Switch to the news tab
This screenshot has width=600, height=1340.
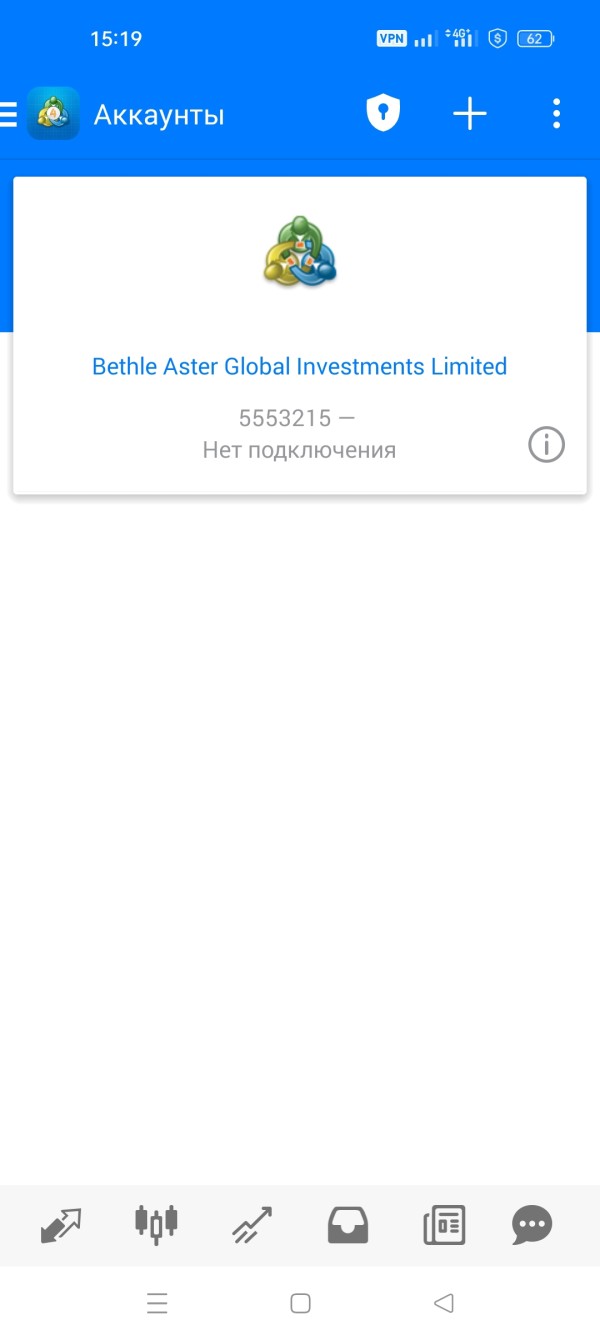(x=444, y=1225)
